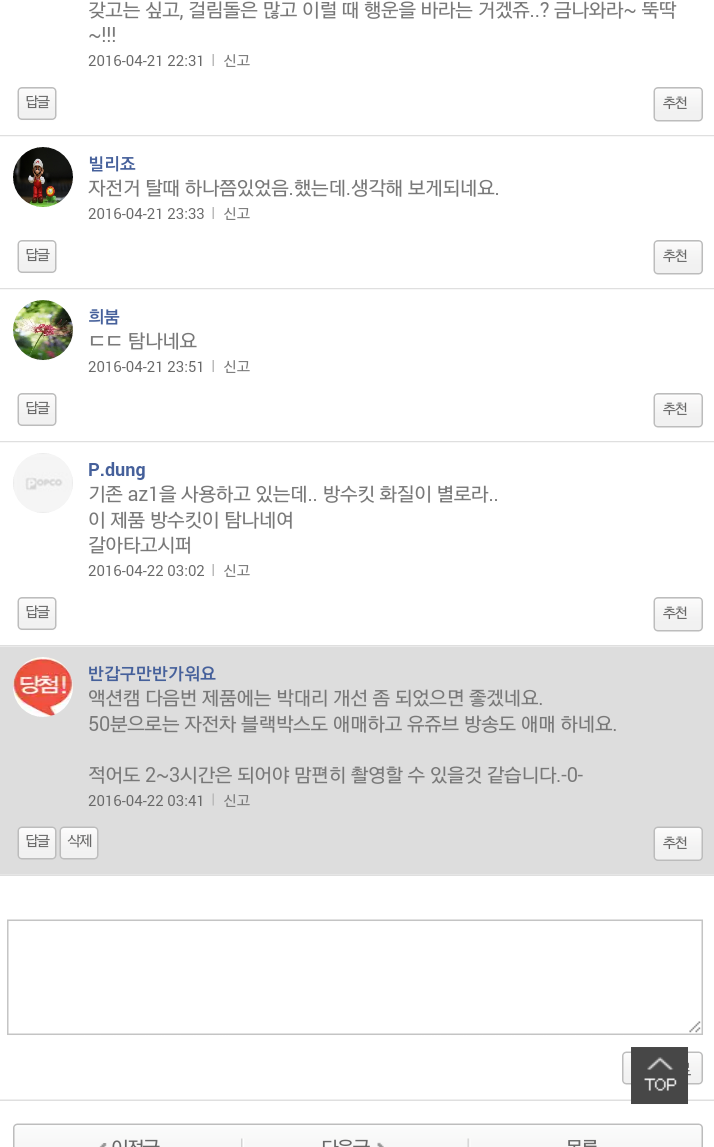Jump to top with TOP button
This screenshot has width=714, height=1147.
pyautogui.click(x=659, y=1075)
